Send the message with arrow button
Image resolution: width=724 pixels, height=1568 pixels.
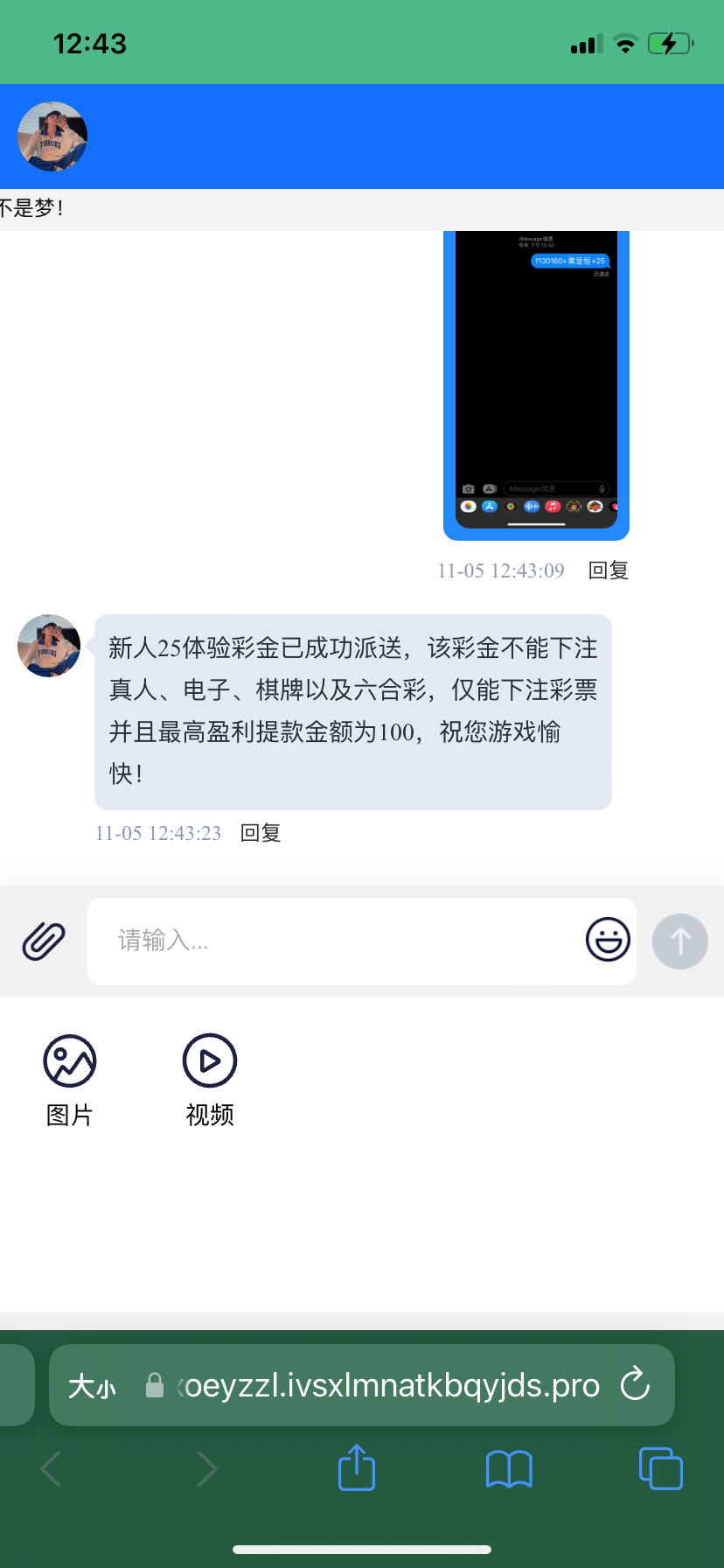tap(680, 941)
